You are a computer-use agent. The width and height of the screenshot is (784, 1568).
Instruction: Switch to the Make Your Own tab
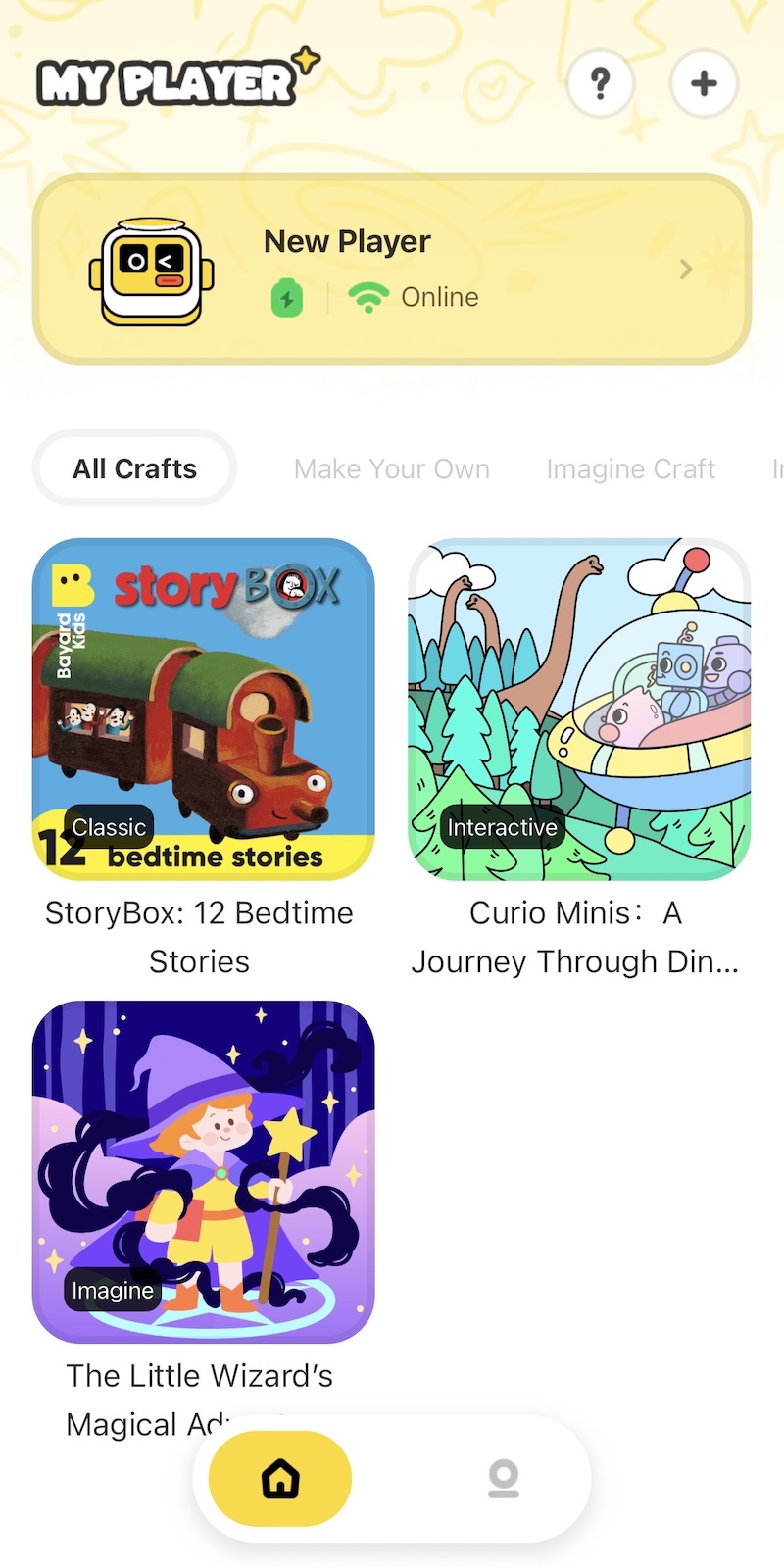[391, 469]
